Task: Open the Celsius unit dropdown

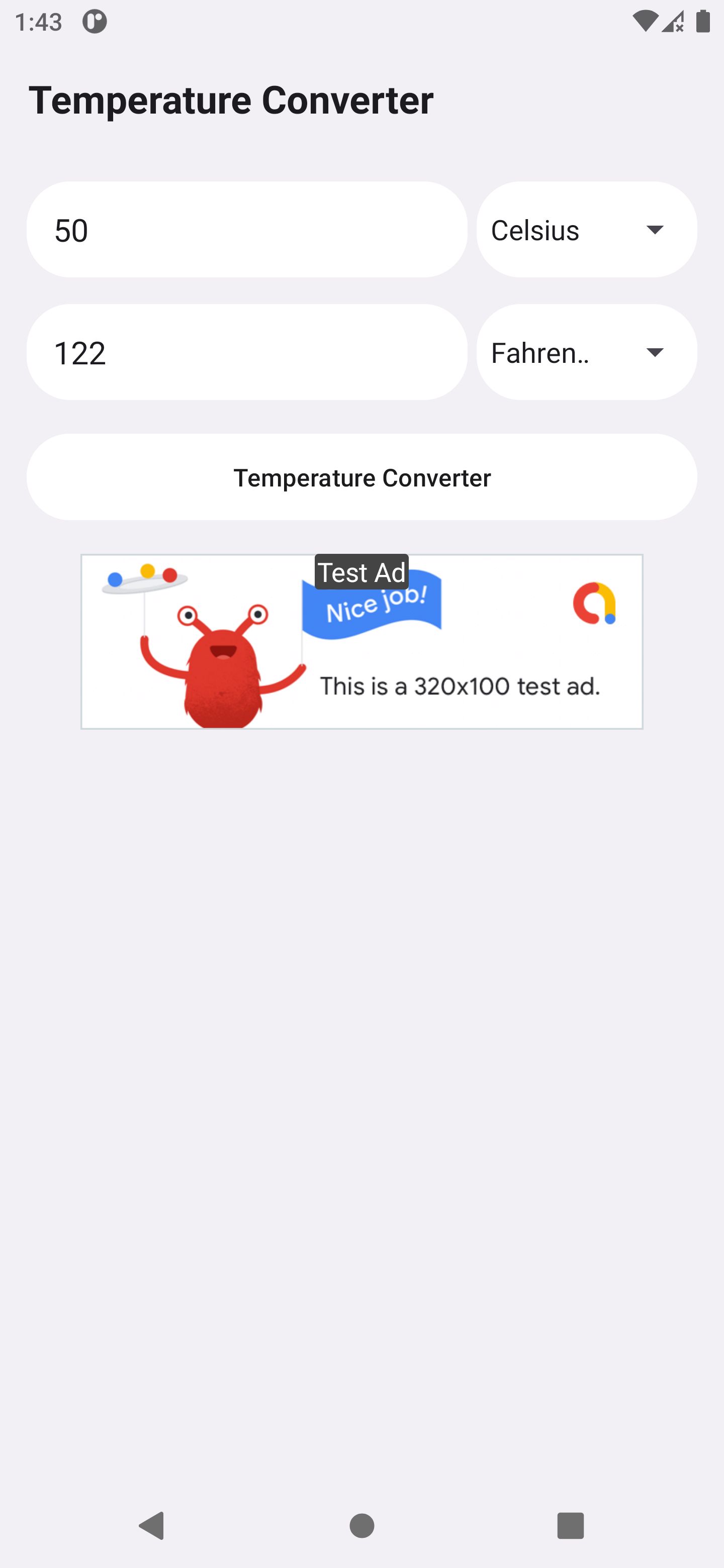Action: (x=586, y=230)
